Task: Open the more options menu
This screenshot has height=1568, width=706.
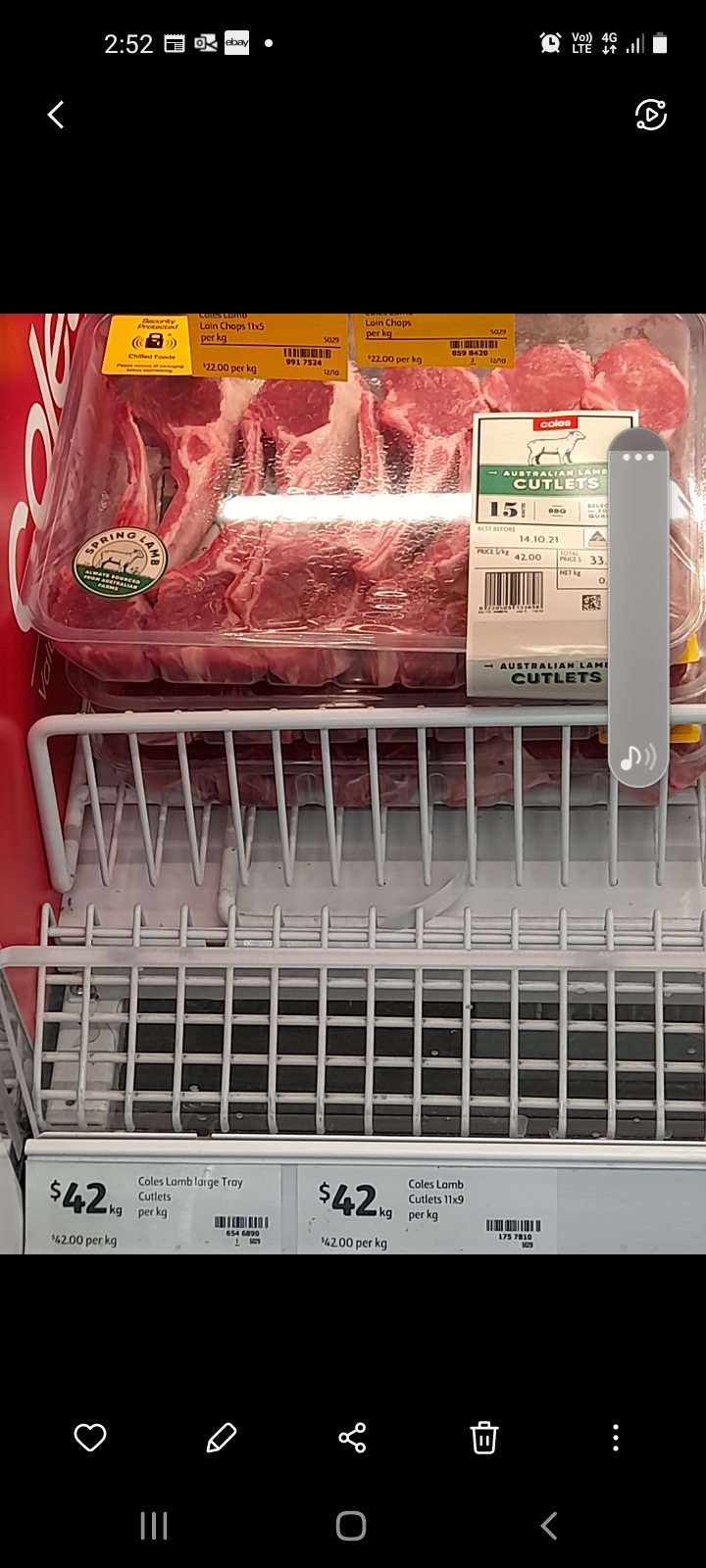Action: point(616,1438)
